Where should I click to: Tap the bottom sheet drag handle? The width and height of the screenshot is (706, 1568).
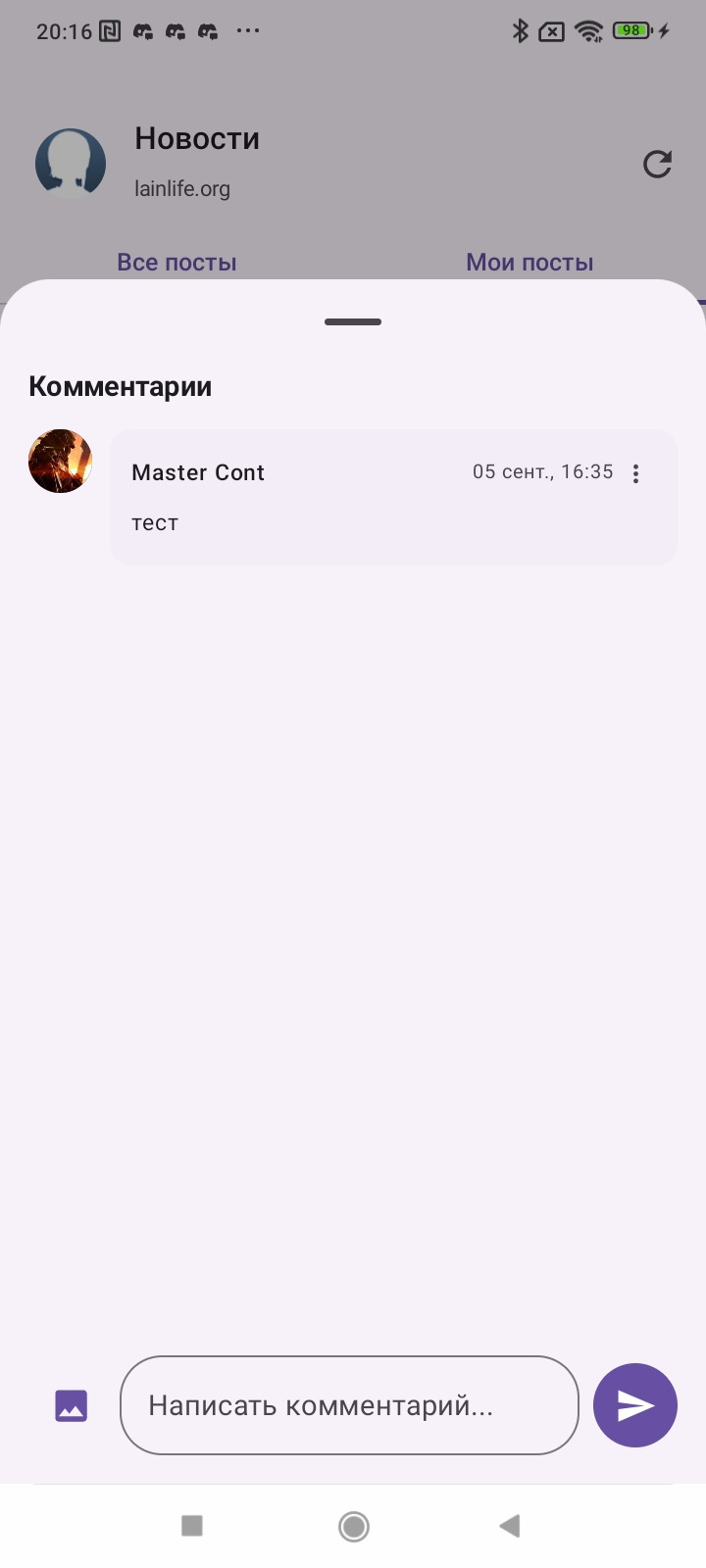click(x=353, y=321)
